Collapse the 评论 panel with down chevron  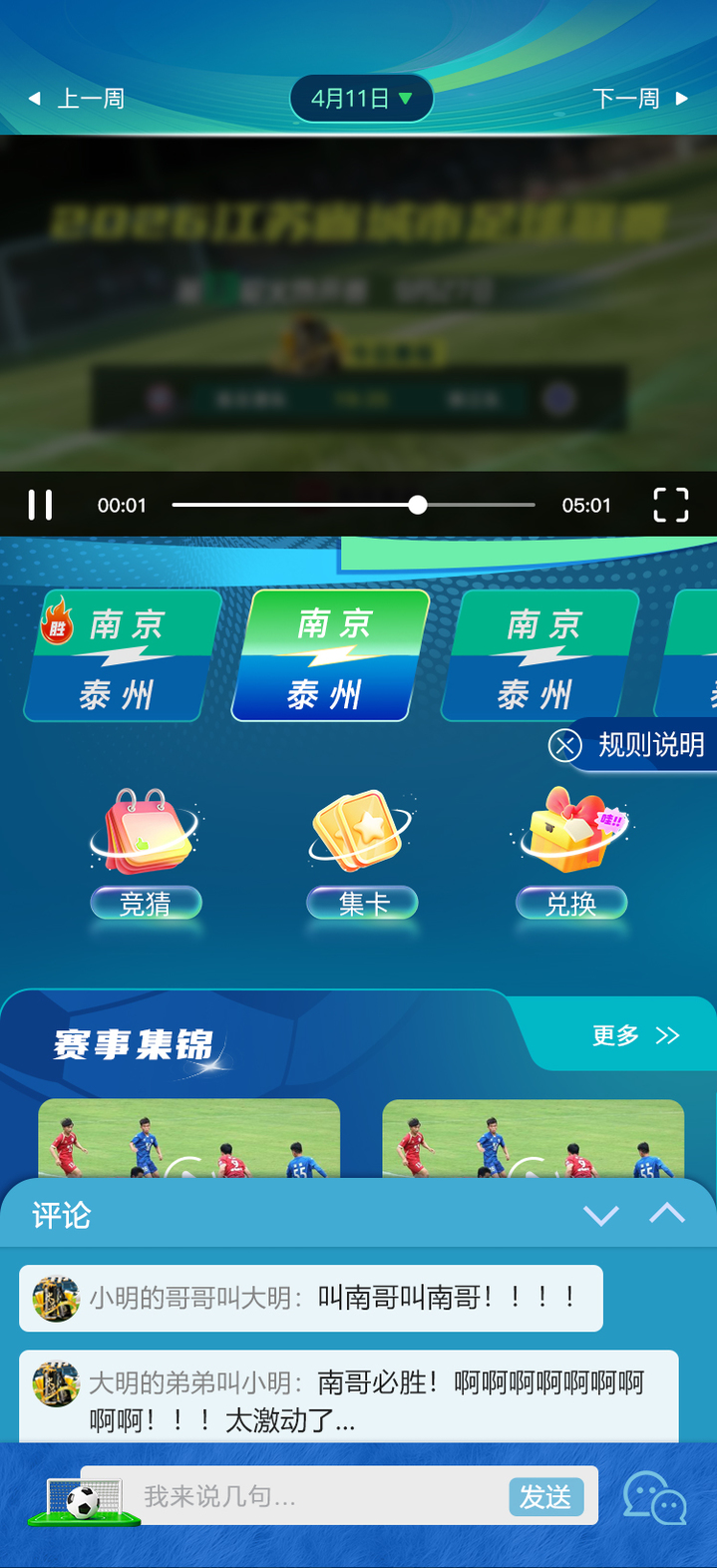[600, 1215]
